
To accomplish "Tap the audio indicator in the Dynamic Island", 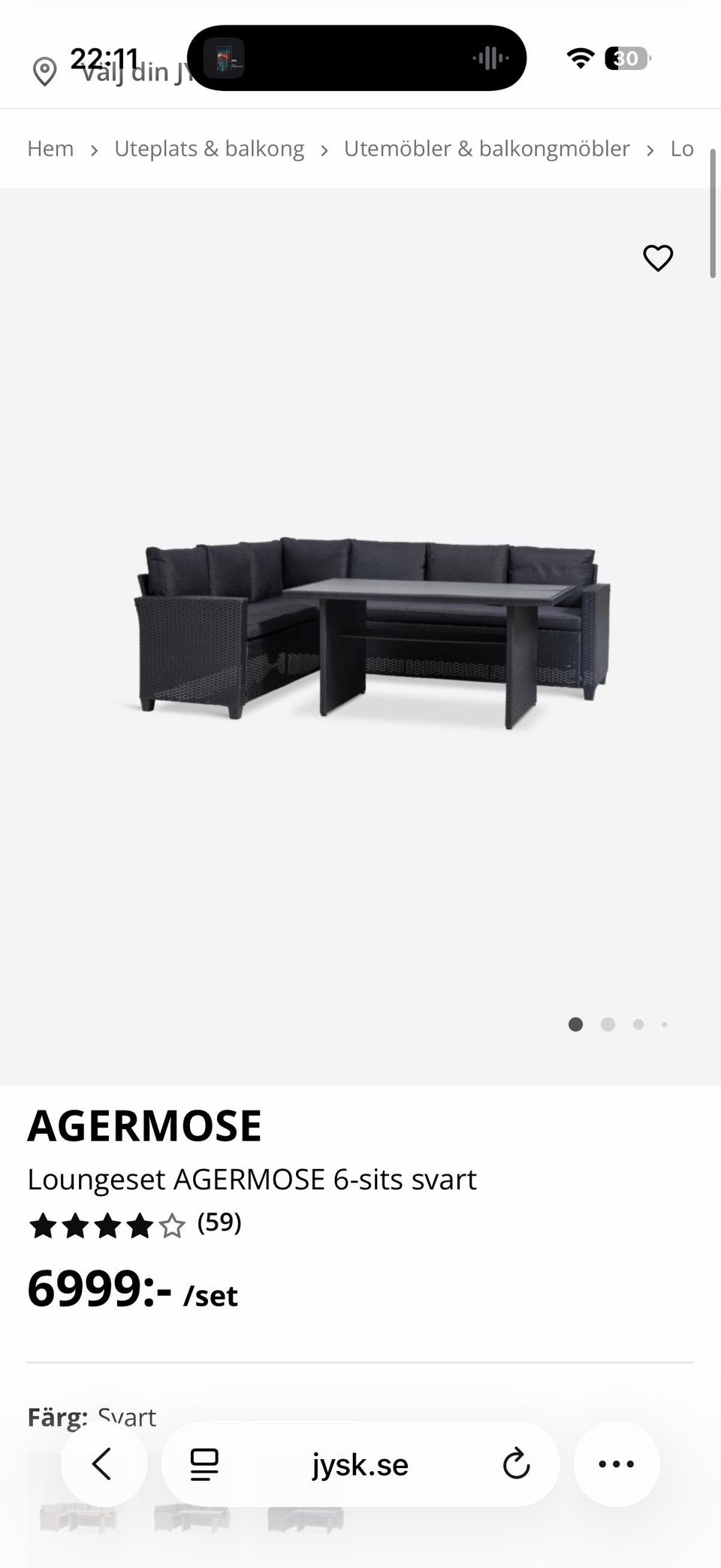I will (489, 58).
